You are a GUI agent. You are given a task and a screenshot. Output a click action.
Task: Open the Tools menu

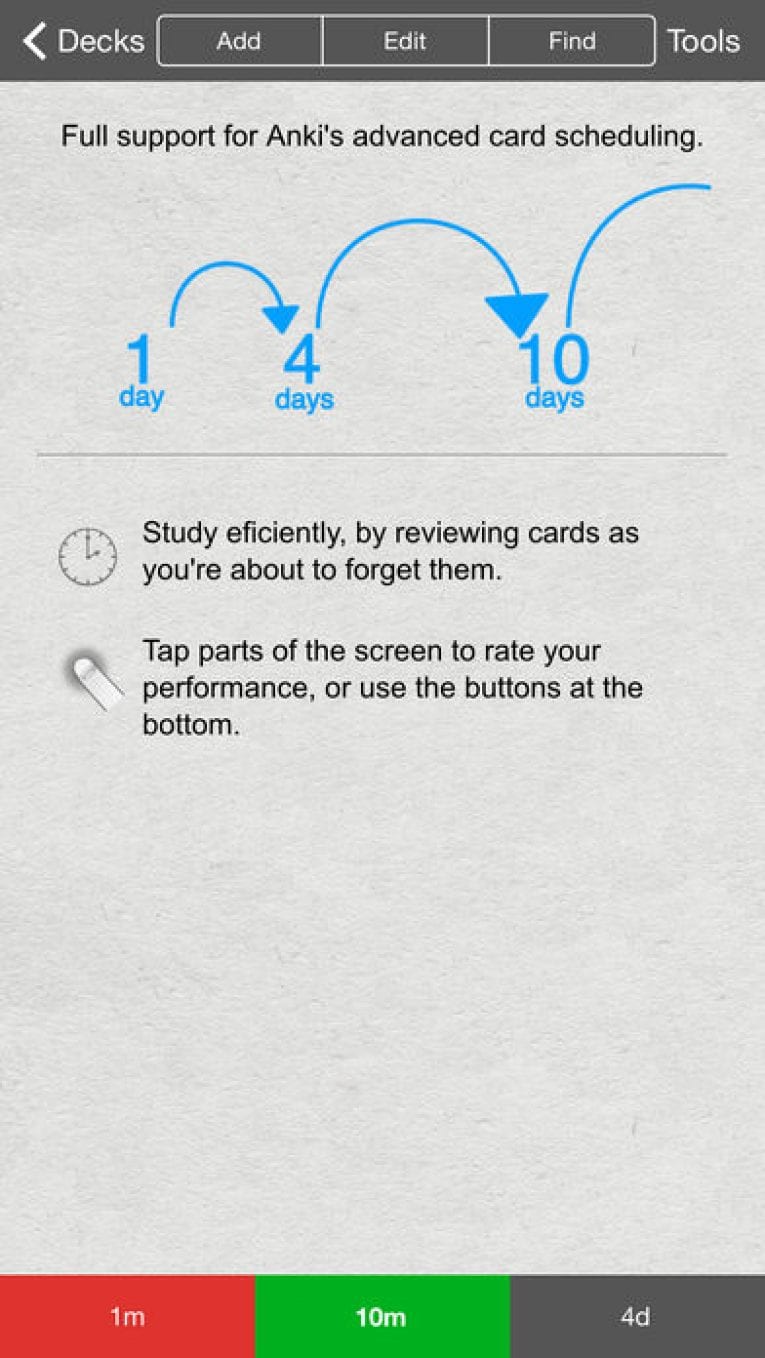click(x=703, y=41)
